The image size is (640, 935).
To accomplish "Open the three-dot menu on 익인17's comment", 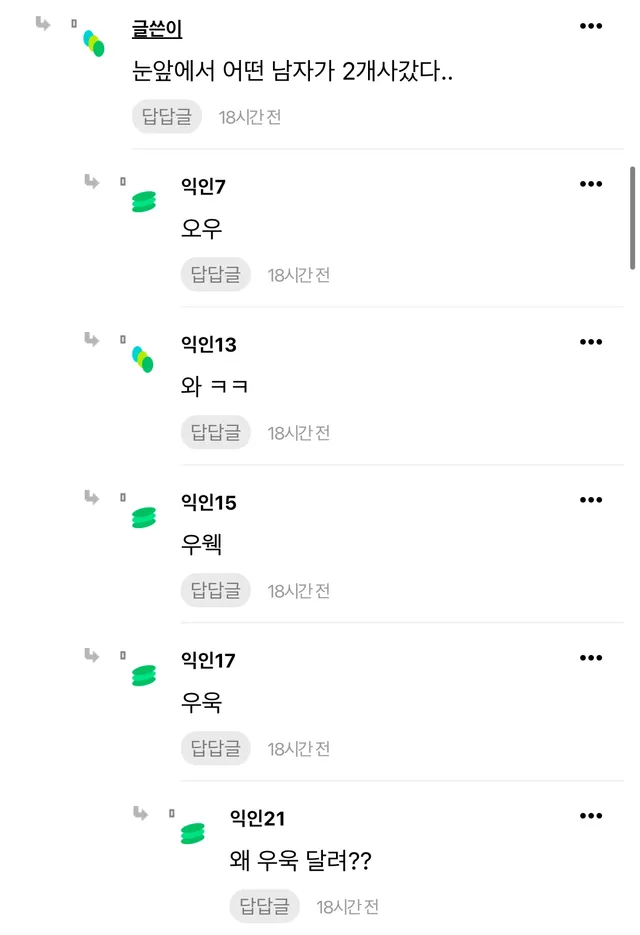I will (x=590, y=658).
